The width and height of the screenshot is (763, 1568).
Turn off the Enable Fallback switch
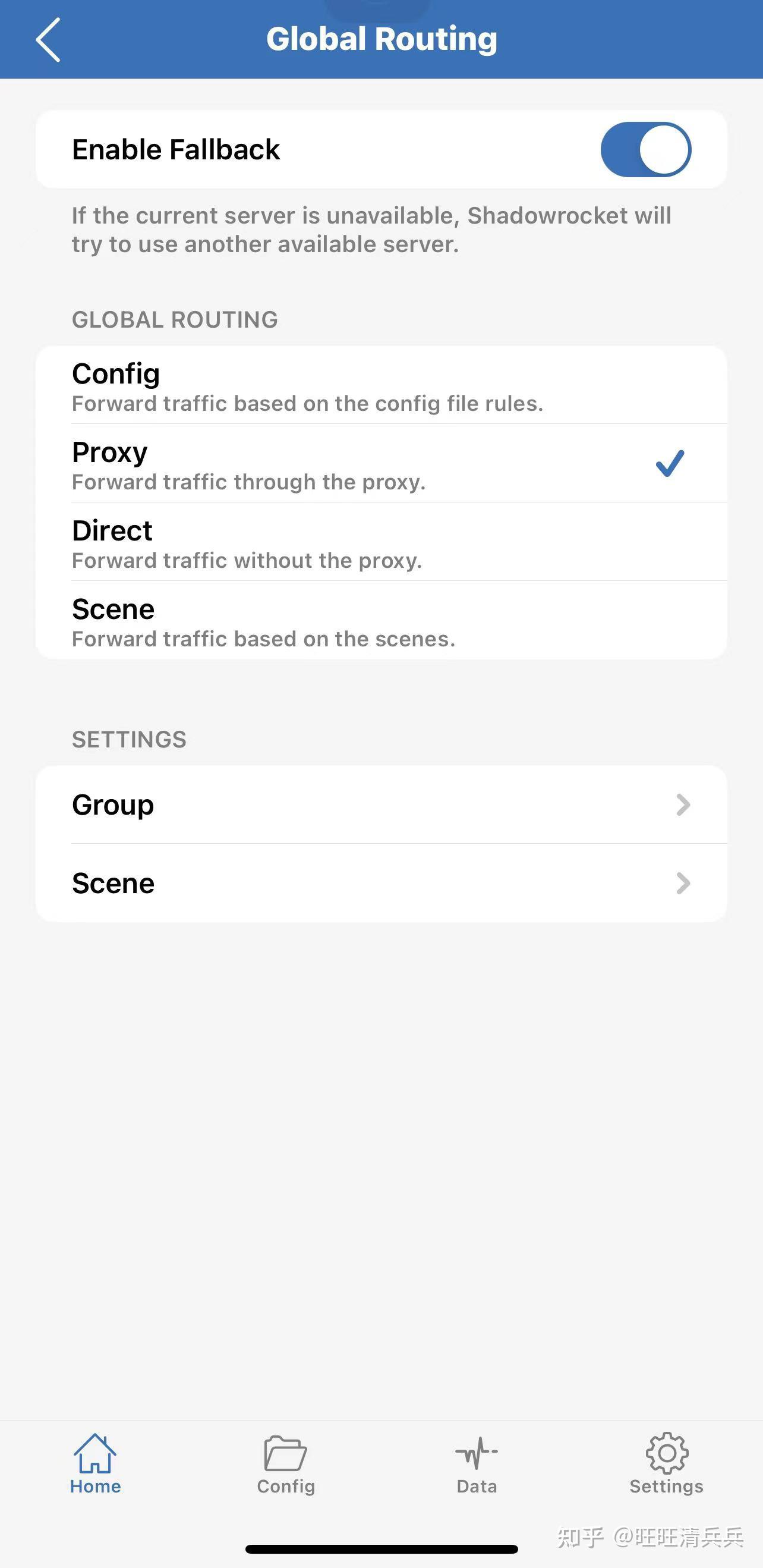point(645,150)
